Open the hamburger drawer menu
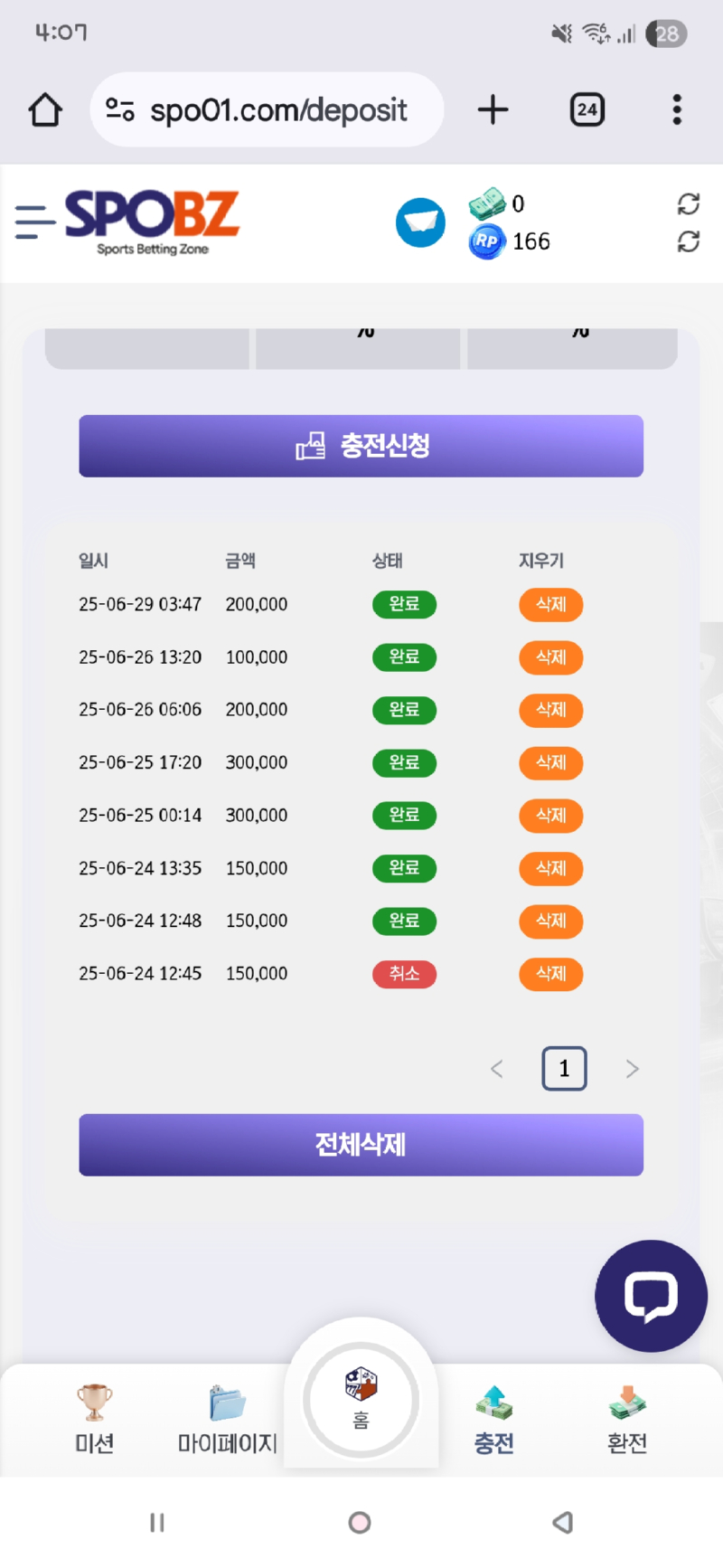The image size is (723, 1568). pos(34,222)
